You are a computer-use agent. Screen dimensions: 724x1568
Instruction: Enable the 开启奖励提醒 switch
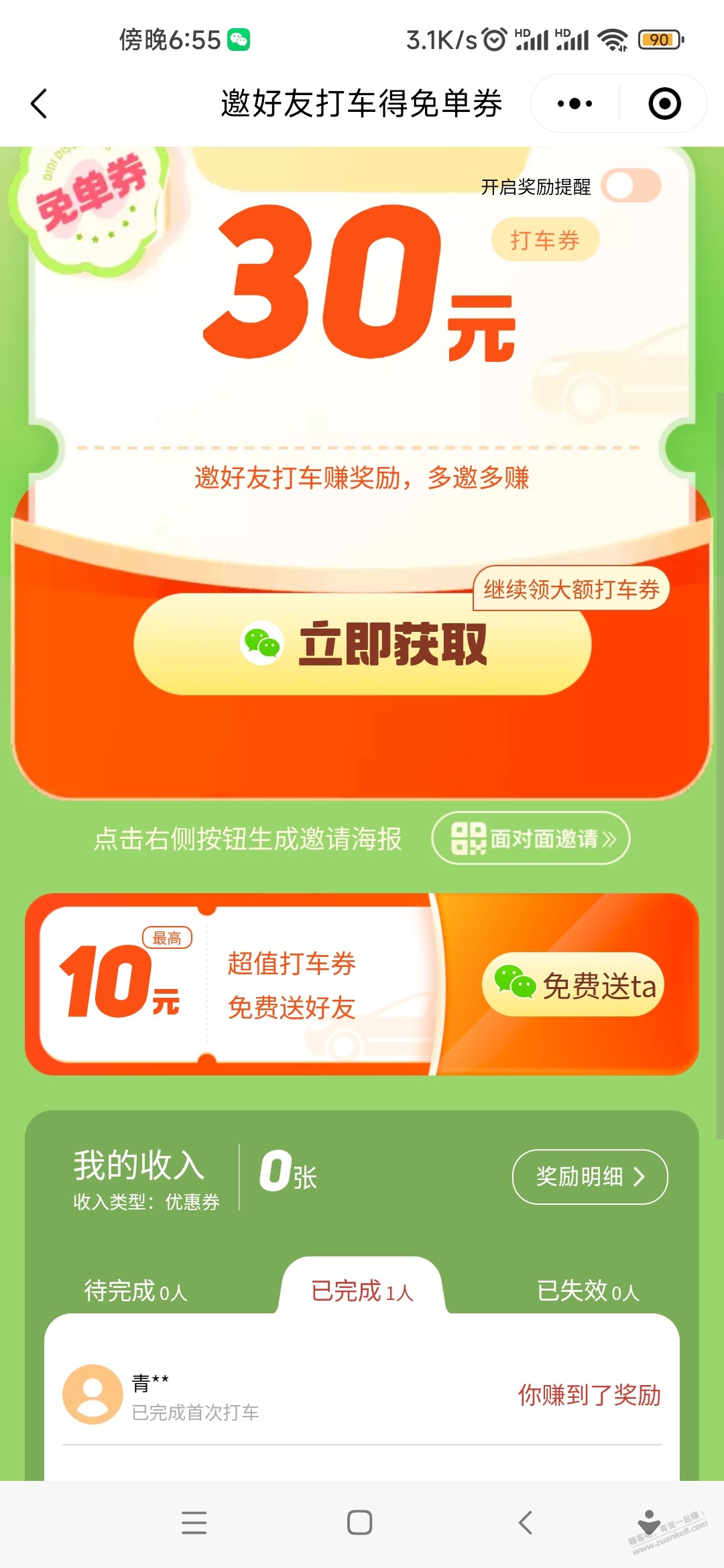pyautogui.click(x=631, y=186)
